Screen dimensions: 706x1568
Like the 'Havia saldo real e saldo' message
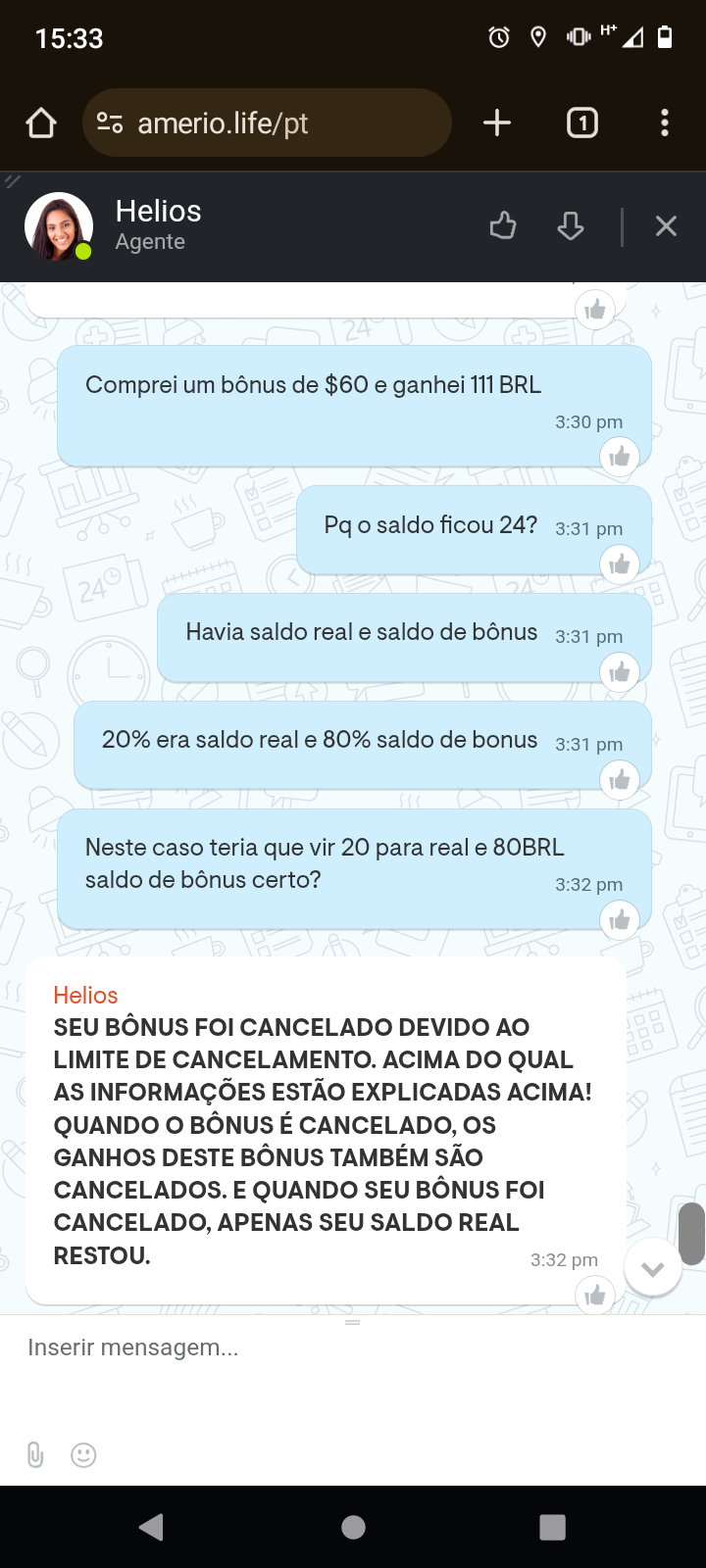620,672
